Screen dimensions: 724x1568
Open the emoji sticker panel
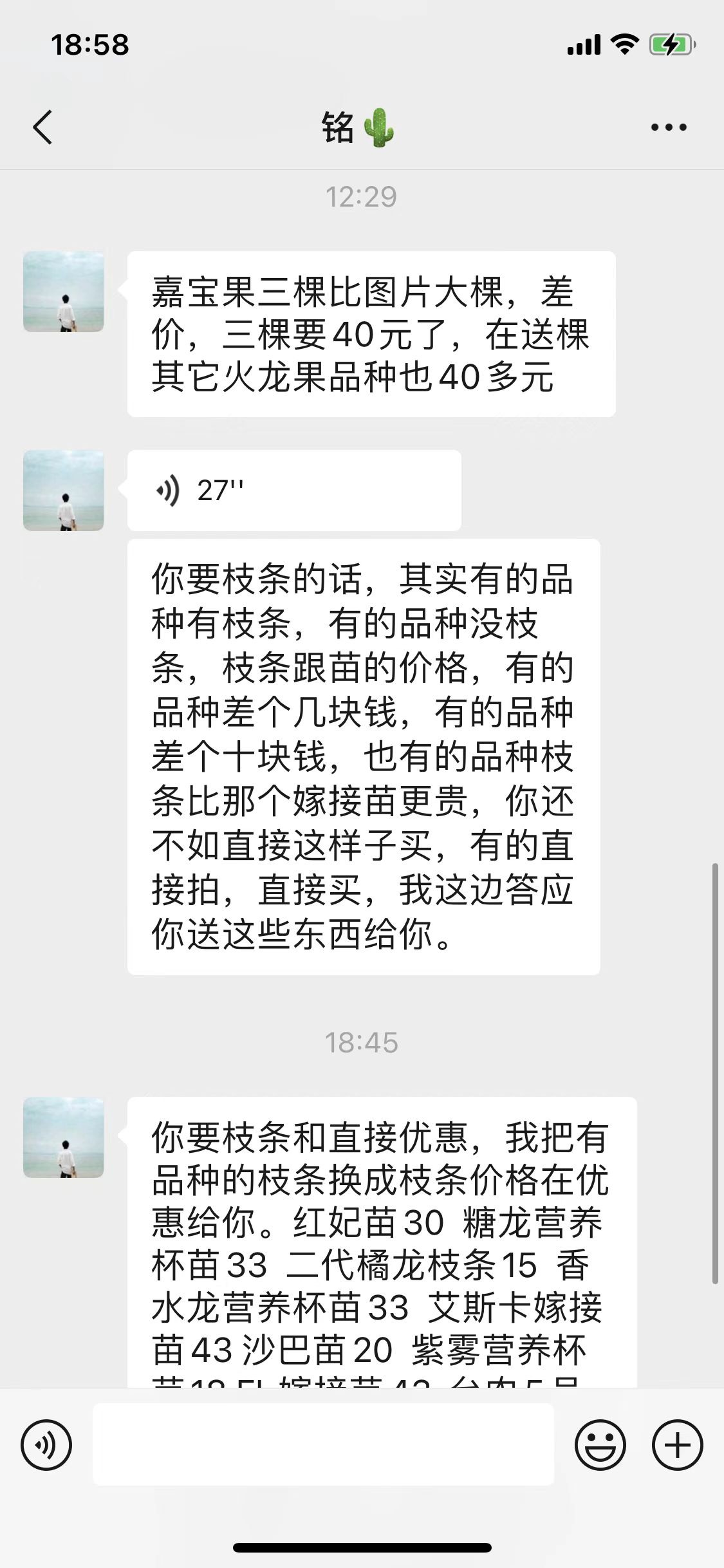point(600,1445)
